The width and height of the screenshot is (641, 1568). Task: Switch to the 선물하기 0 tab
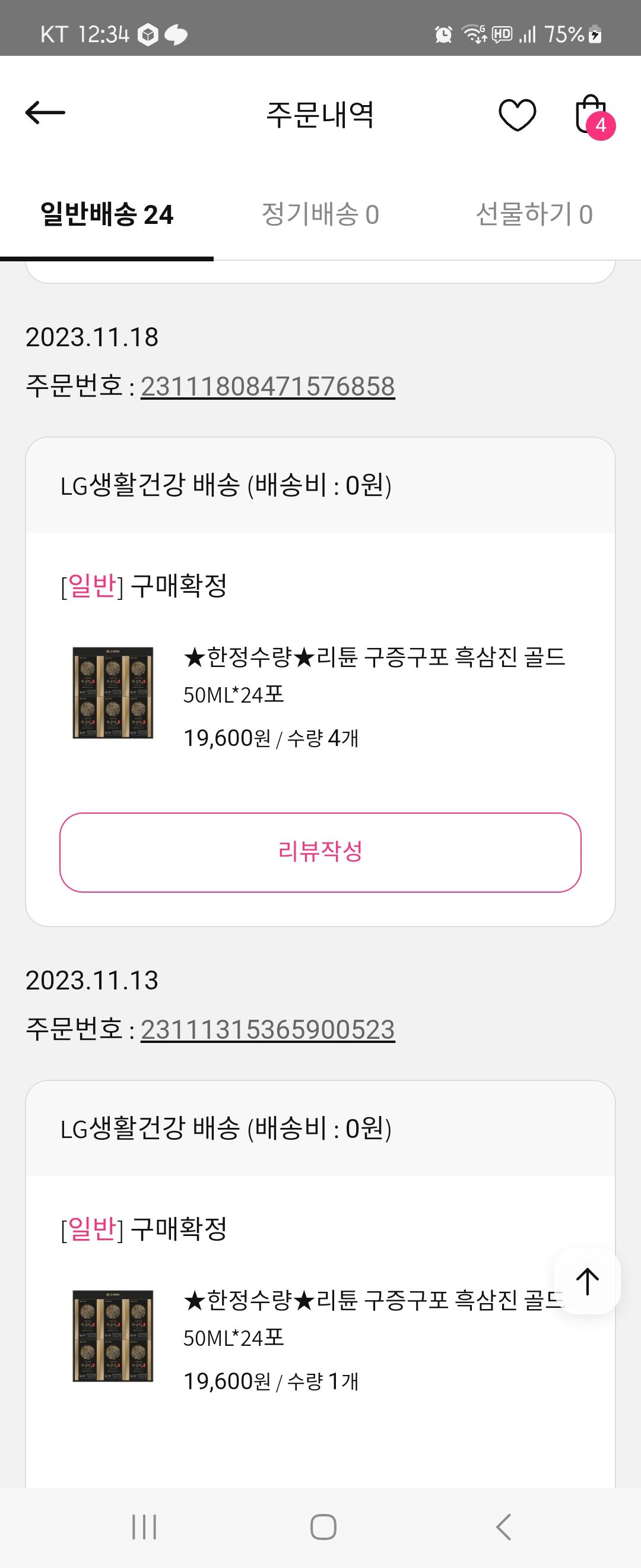tap(534, 215)
